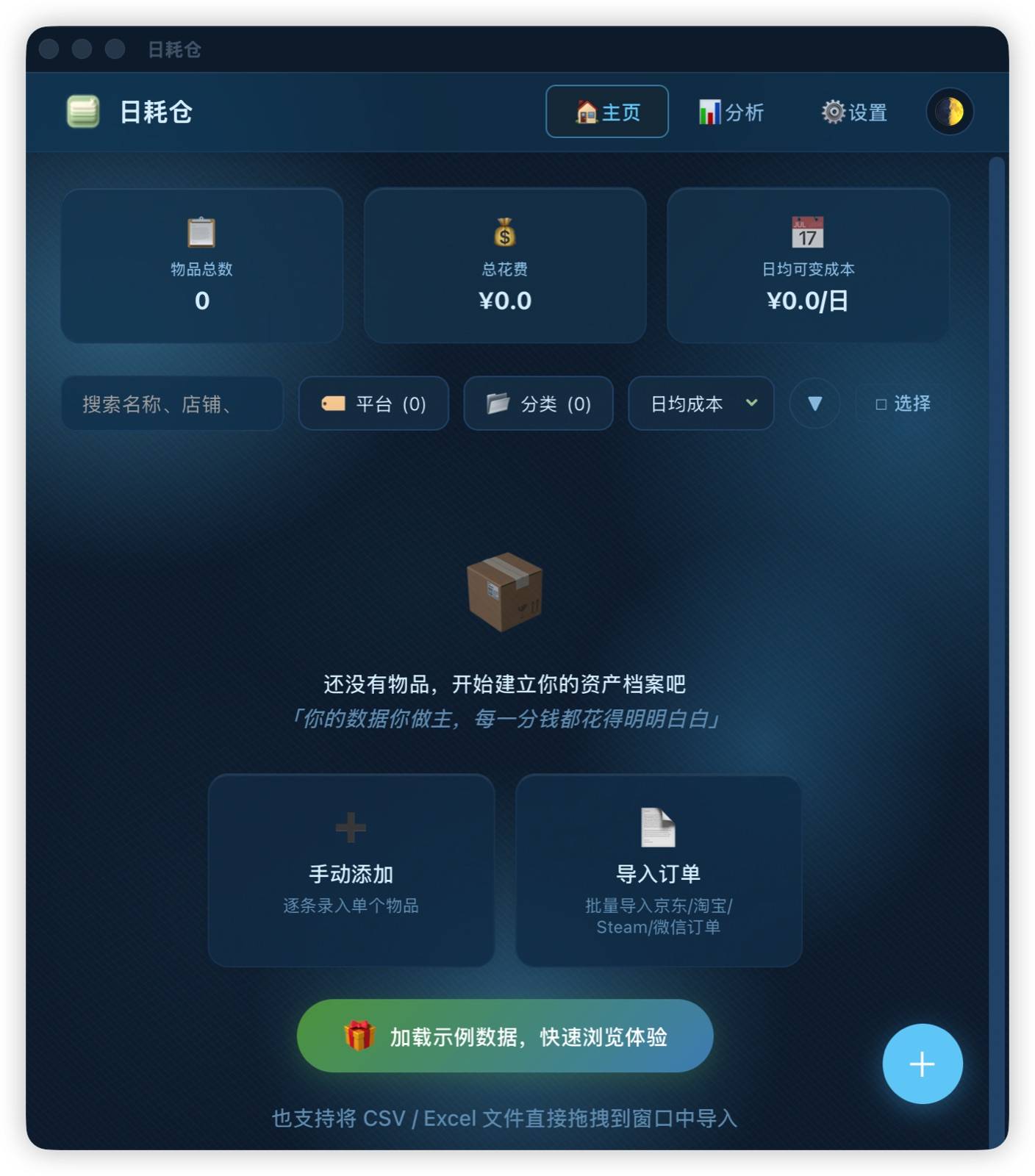Expand the 日均成本 sort dropdown
Image resolution: width=1035 pixels, height=1176 pixels.
click(701, 404)
